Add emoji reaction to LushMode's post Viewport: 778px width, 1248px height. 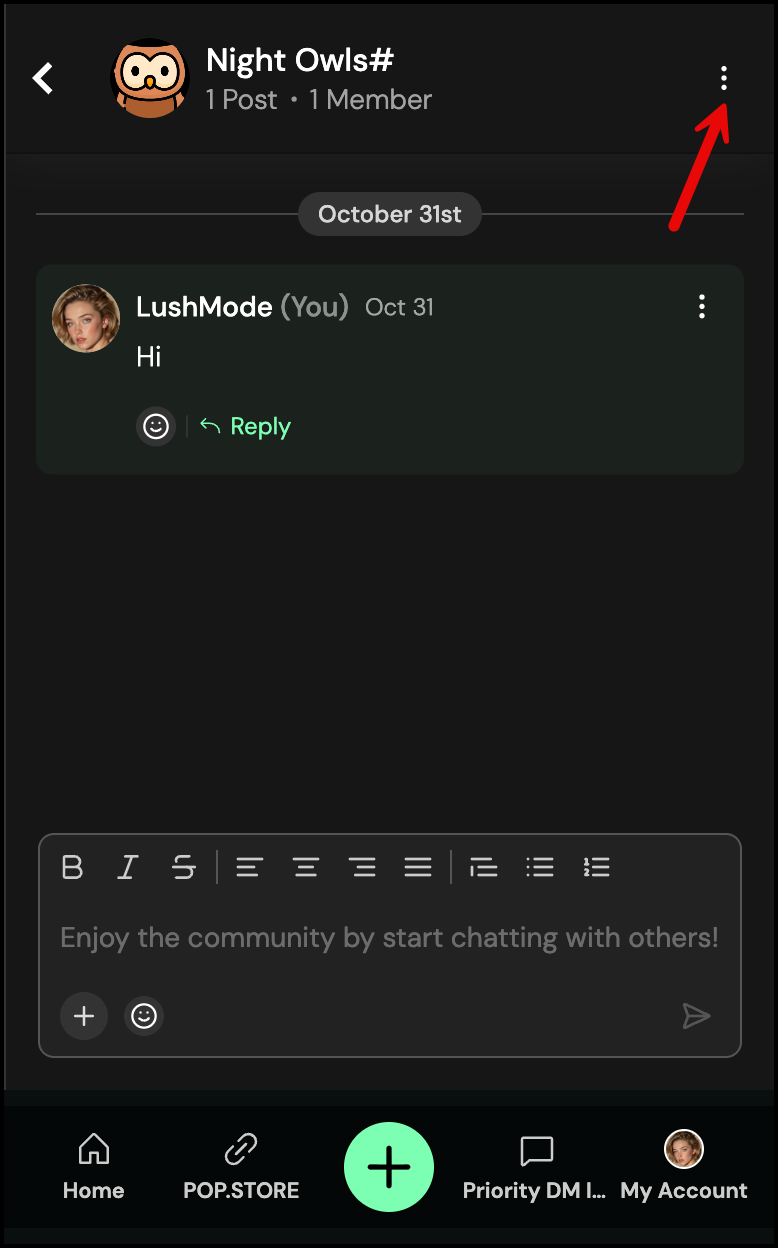(x=156, y=427)
